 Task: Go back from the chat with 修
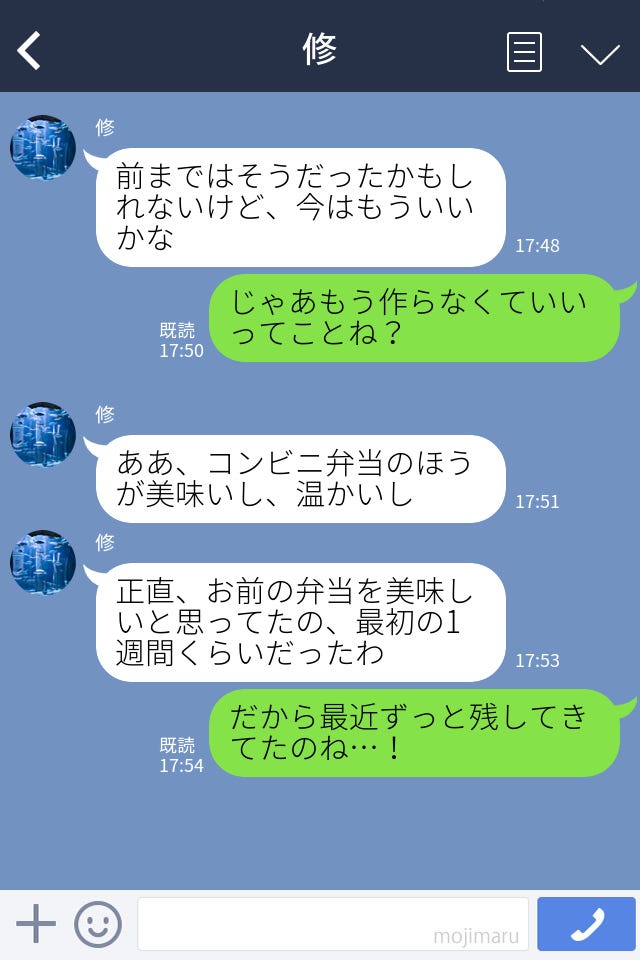click(30, 51)
